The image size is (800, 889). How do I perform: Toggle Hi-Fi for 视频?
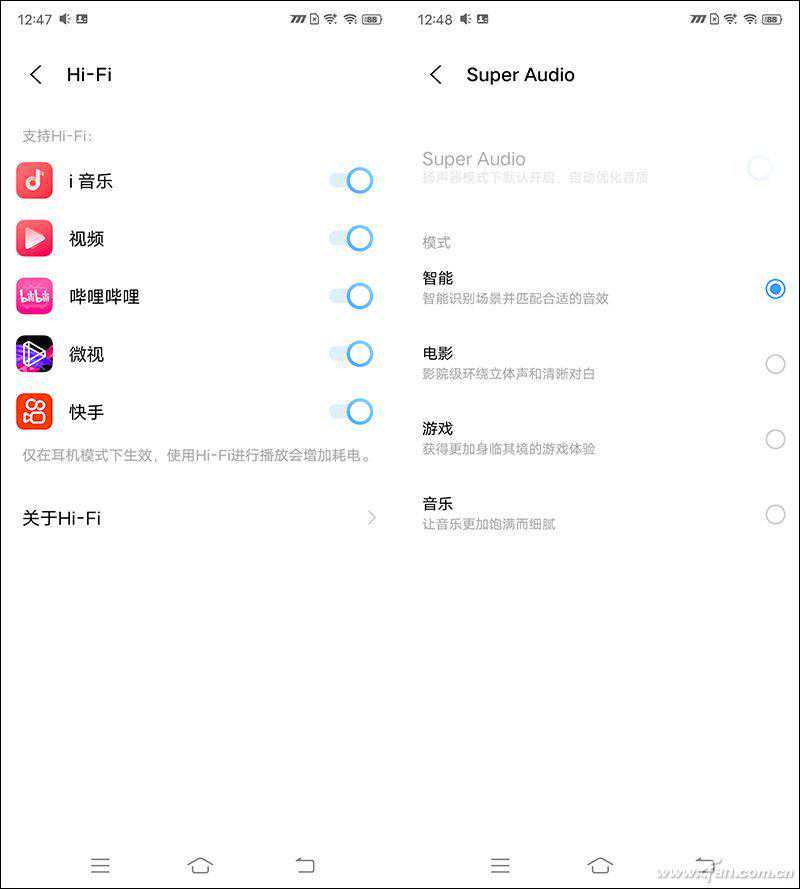click(x=352, y=239)
